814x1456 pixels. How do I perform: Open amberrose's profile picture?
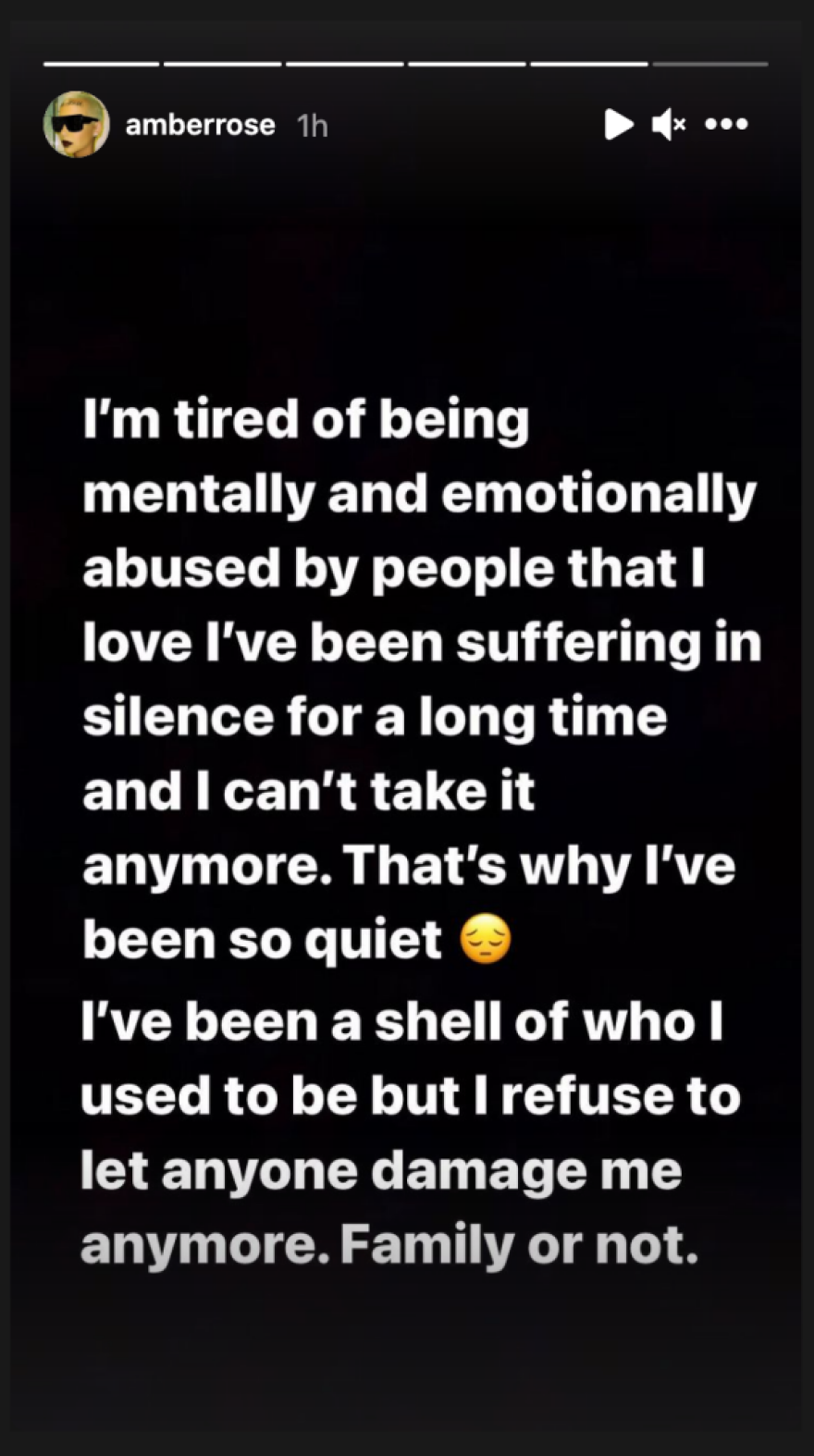click(76, 124)
